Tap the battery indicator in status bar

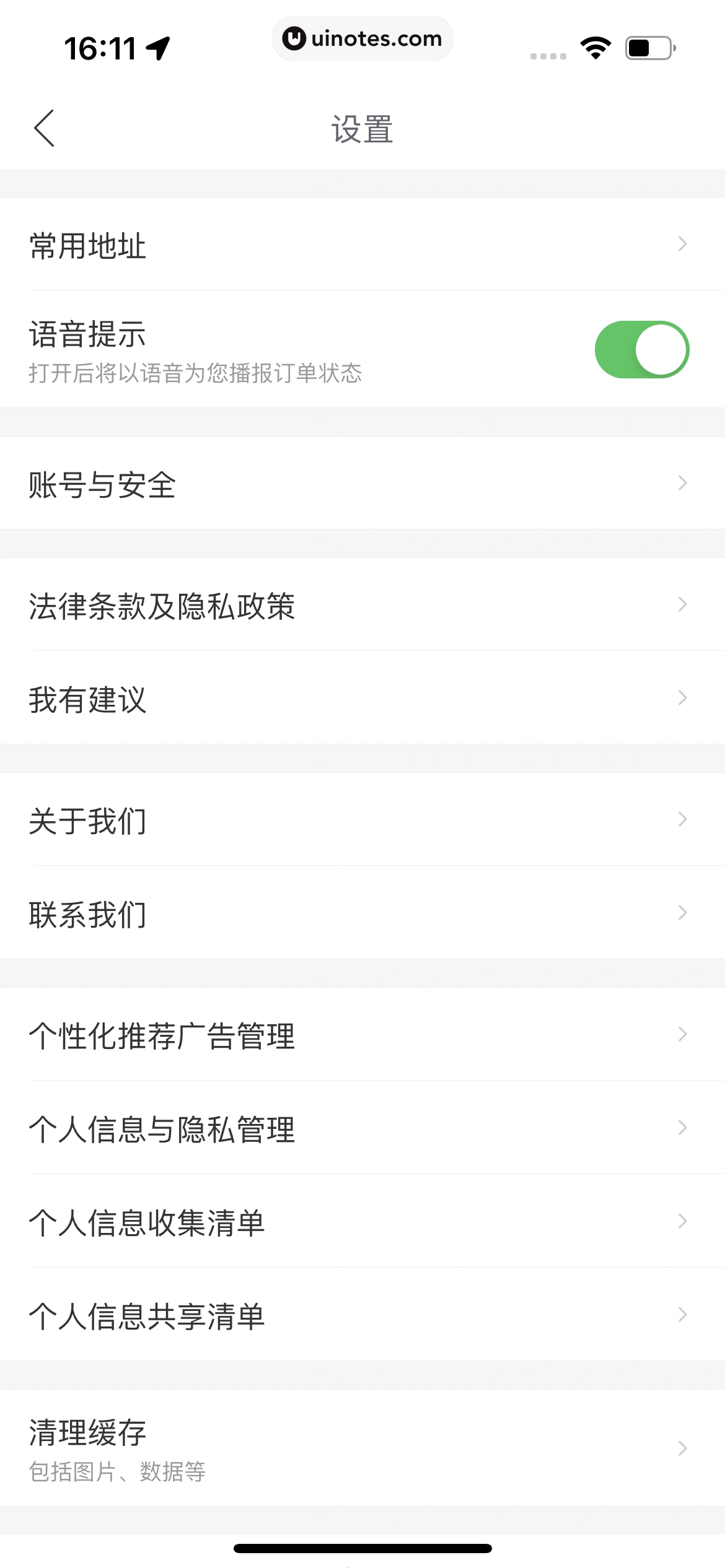tap(648, 46)
